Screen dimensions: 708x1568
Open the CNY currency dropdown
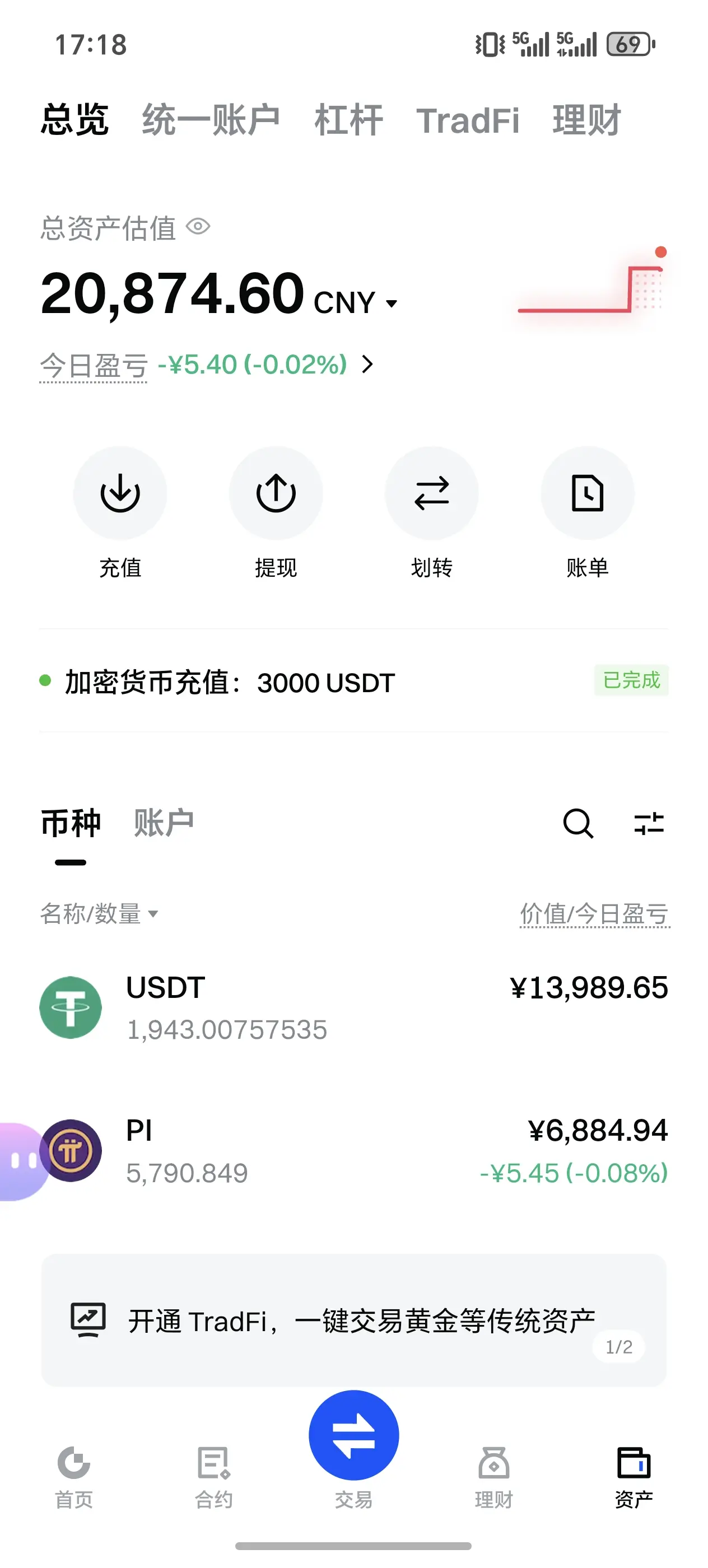(x=391, y=303)
